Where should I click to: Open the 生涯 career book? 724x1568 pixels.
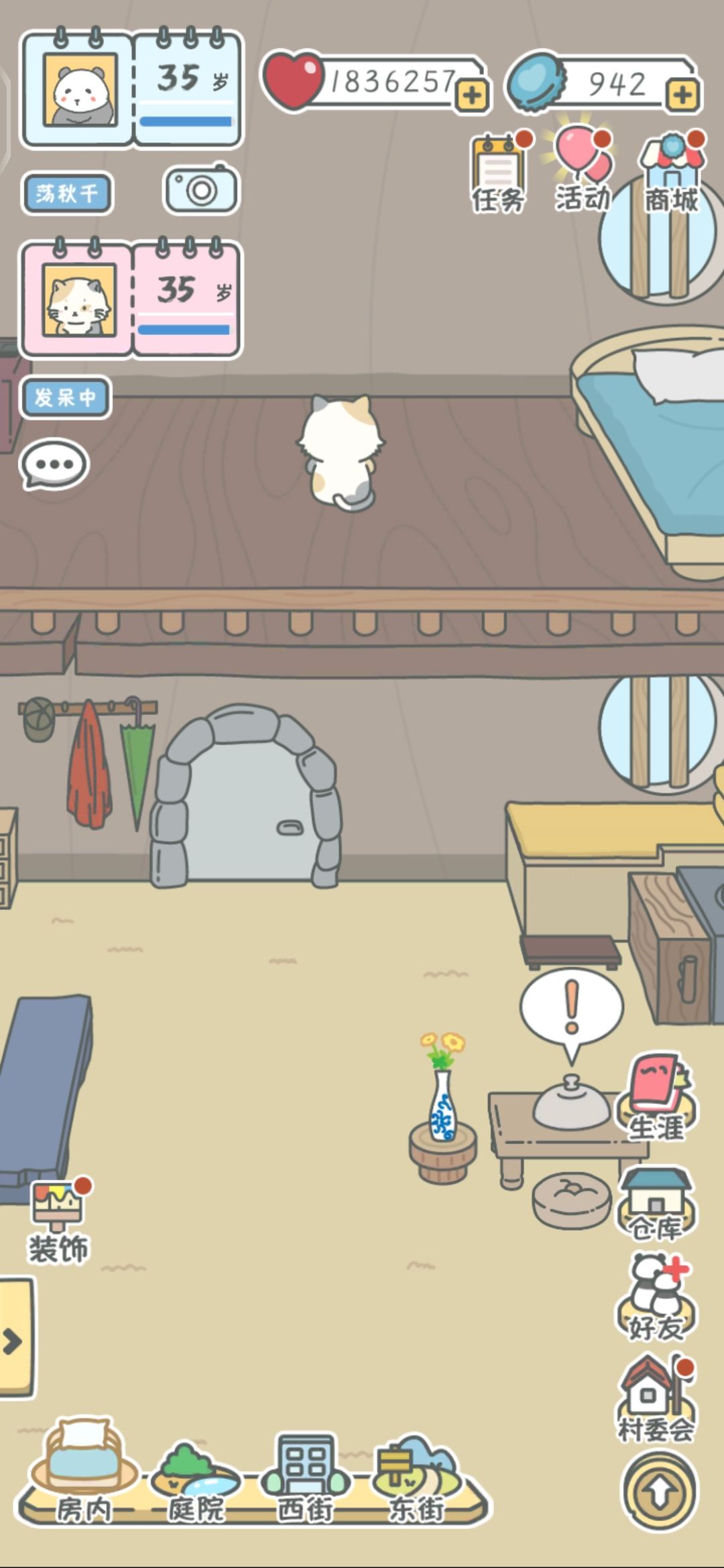point(656,1098)
